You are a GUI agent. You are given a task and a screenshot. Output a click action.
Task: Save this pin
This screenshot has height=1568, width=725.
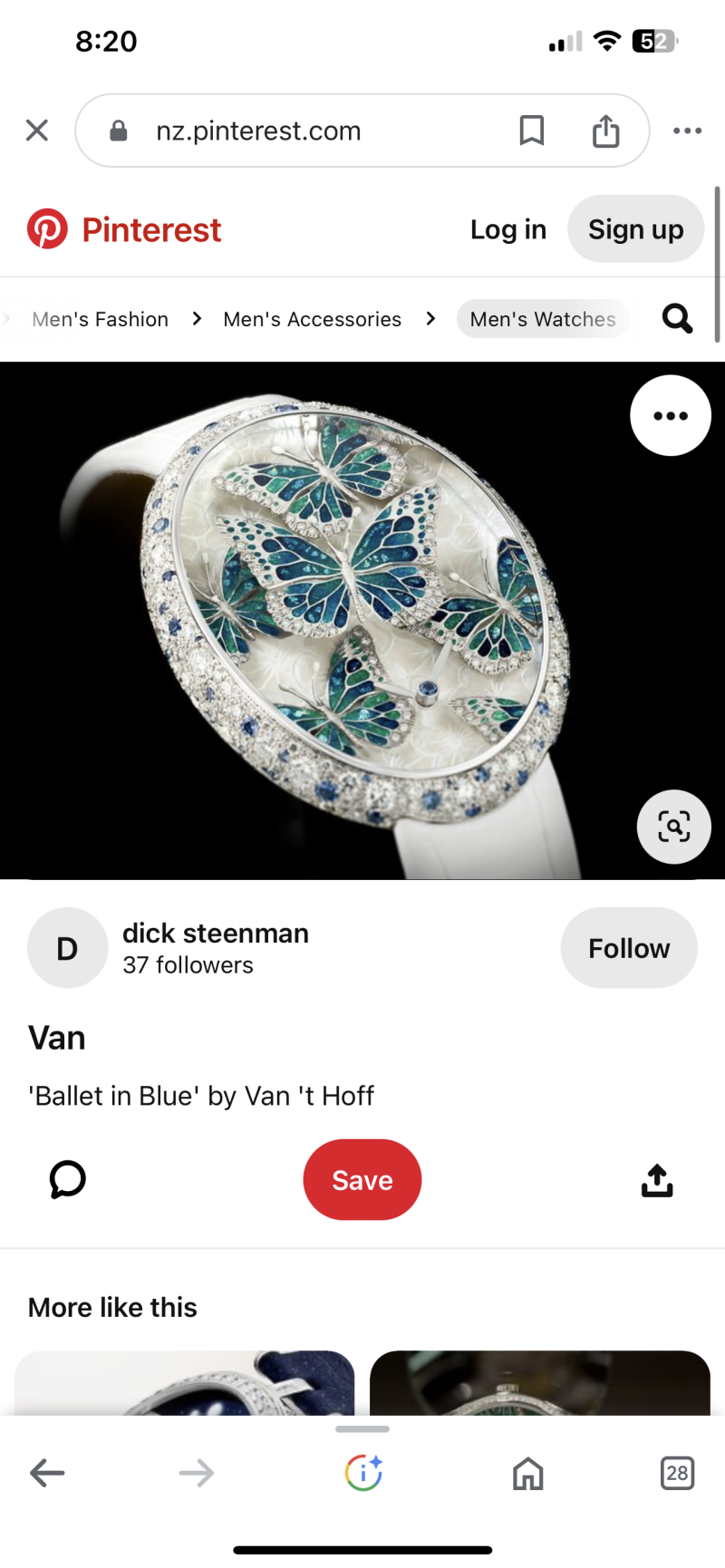(x=362, y=1179)
